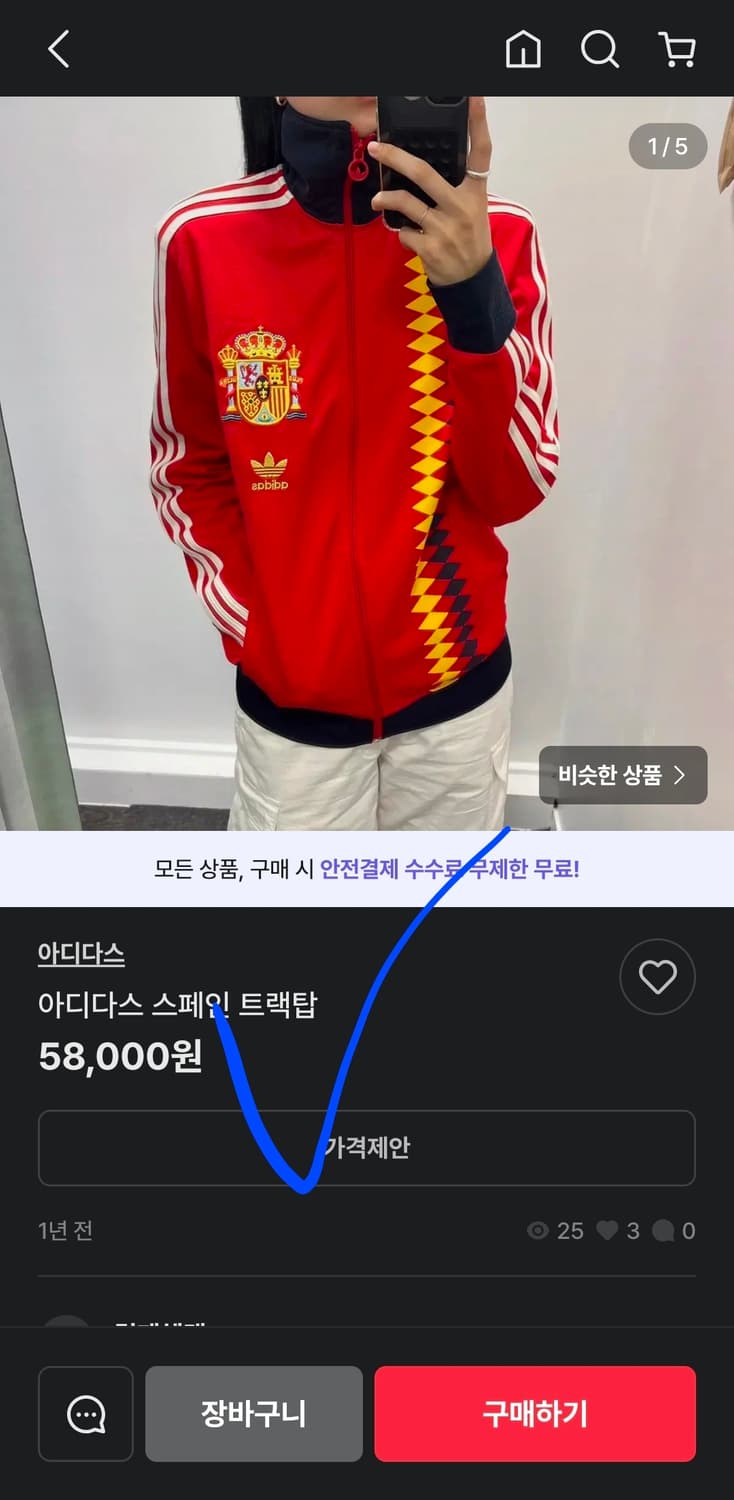
Task: Tap the comment bubble icon showing 0
Action: (665, 1231)
